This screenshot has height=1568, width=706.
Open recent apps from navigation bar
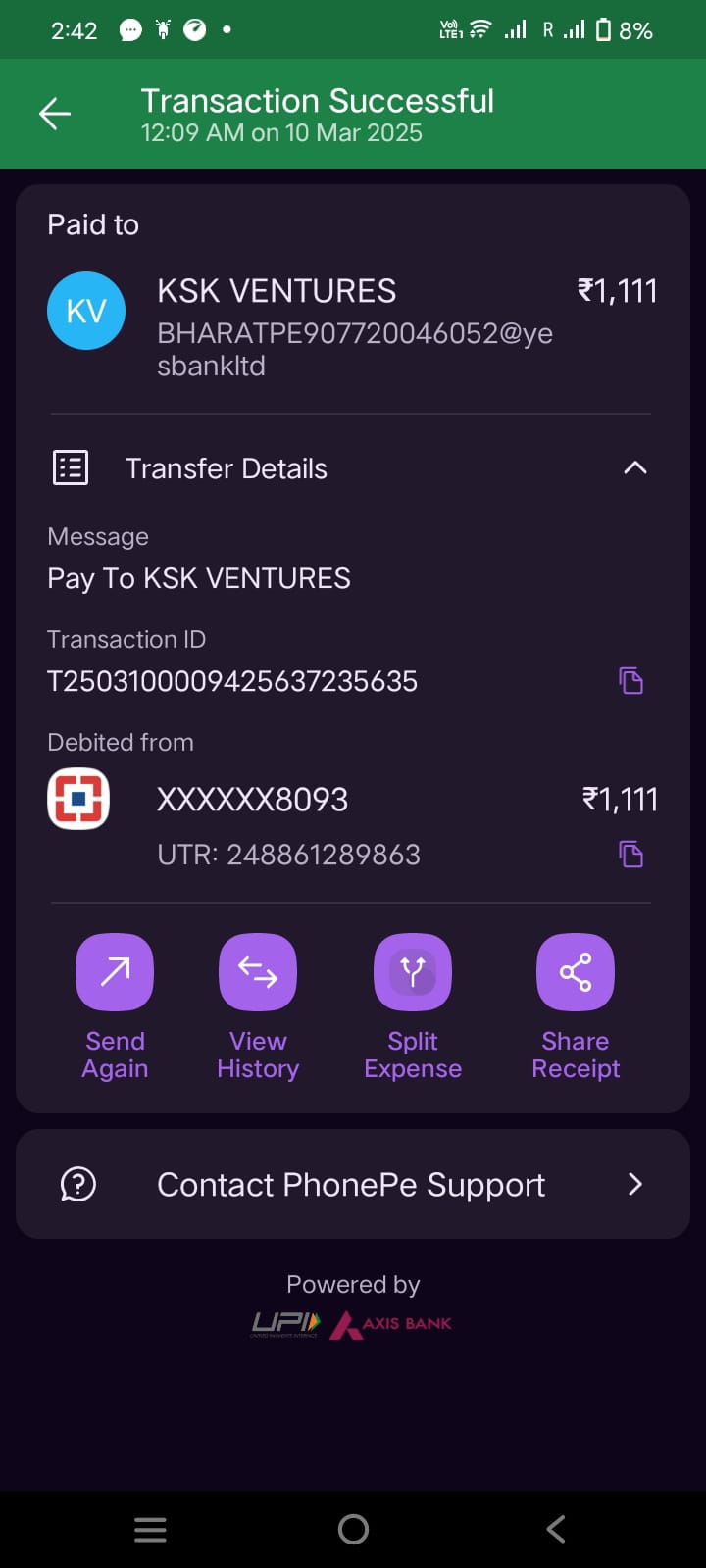150,1529
